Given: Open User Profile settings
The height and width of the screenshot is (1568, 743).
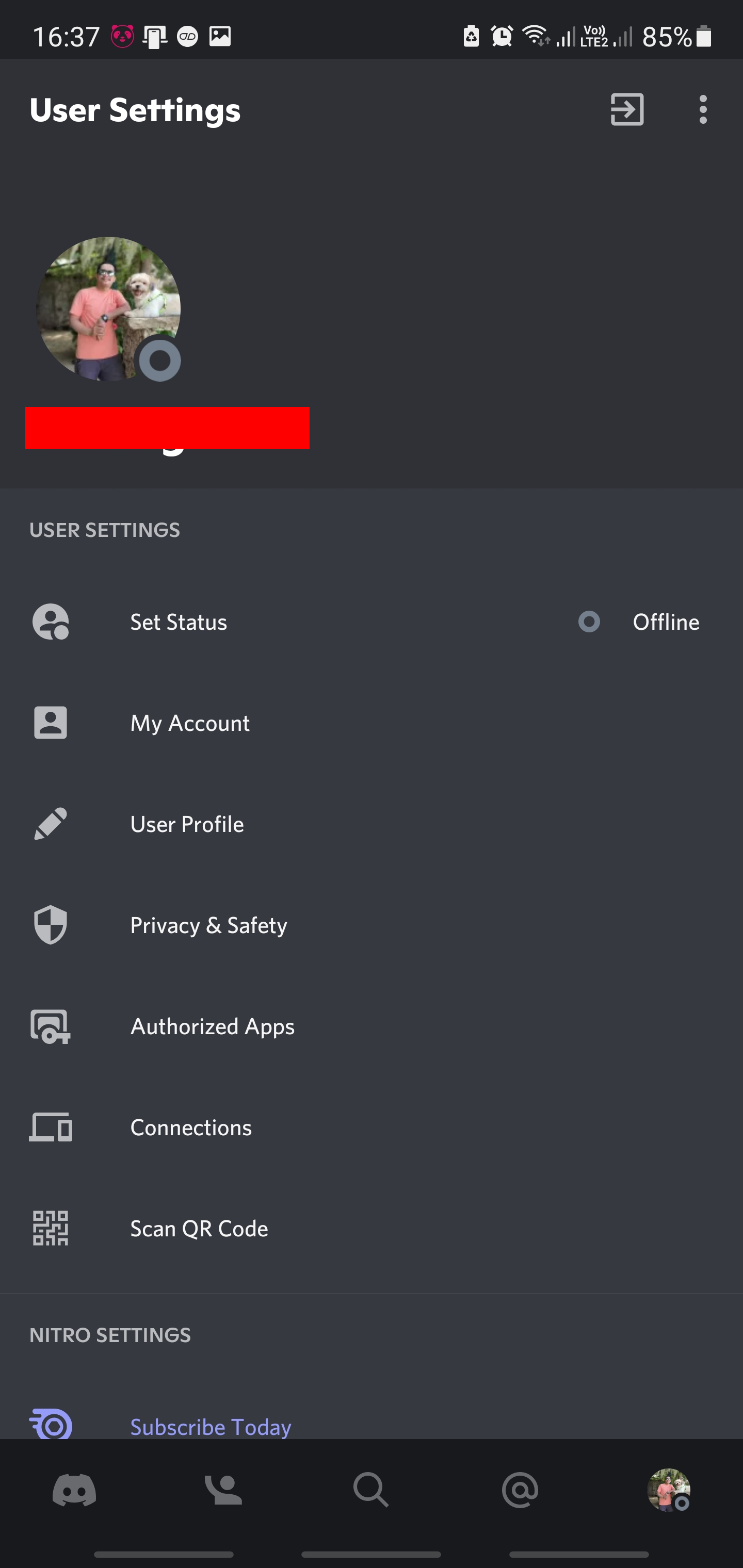Looking at the screenshot, I should (372, 824).
